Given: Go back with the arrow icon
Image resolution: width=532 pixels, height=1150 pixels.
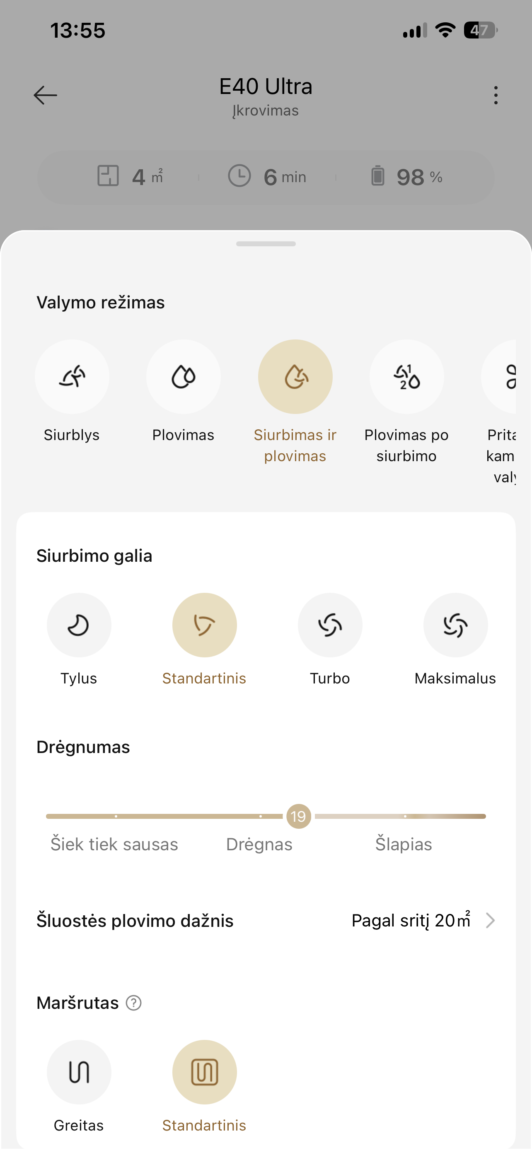Looking at the screenshot, I should click(45, 95).
